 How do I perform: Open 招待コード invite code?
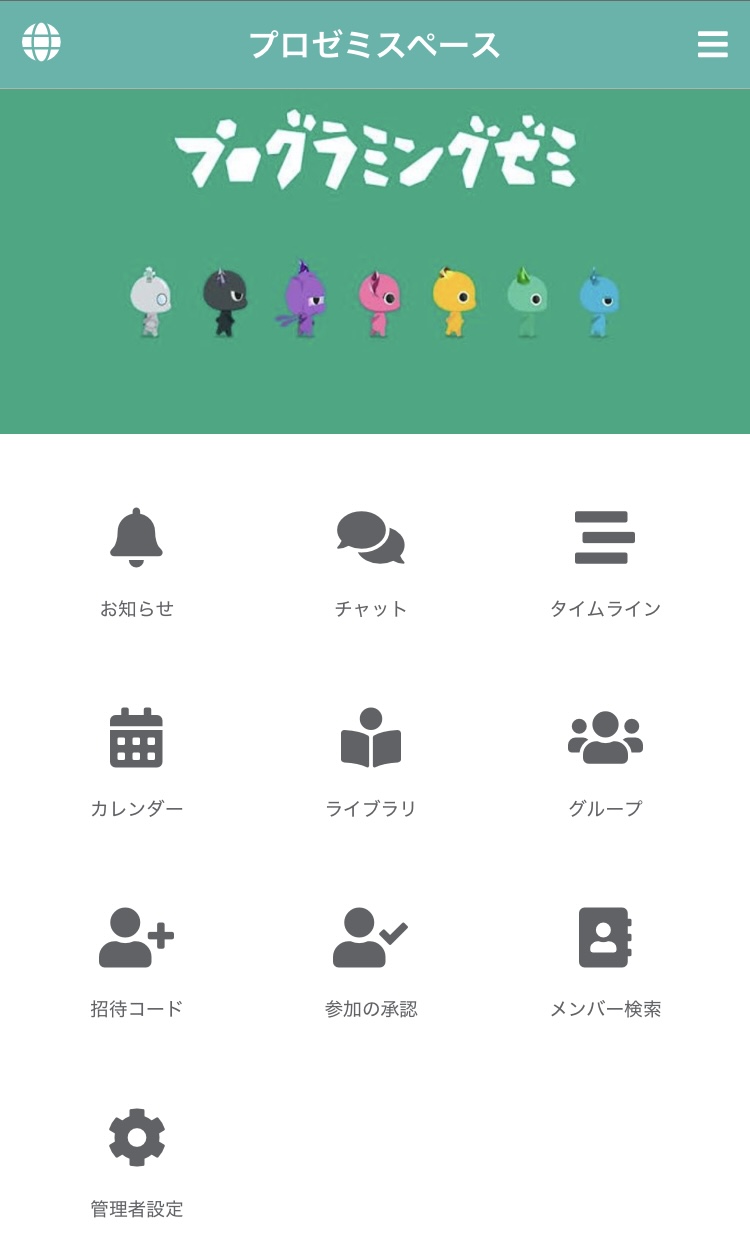136,962
